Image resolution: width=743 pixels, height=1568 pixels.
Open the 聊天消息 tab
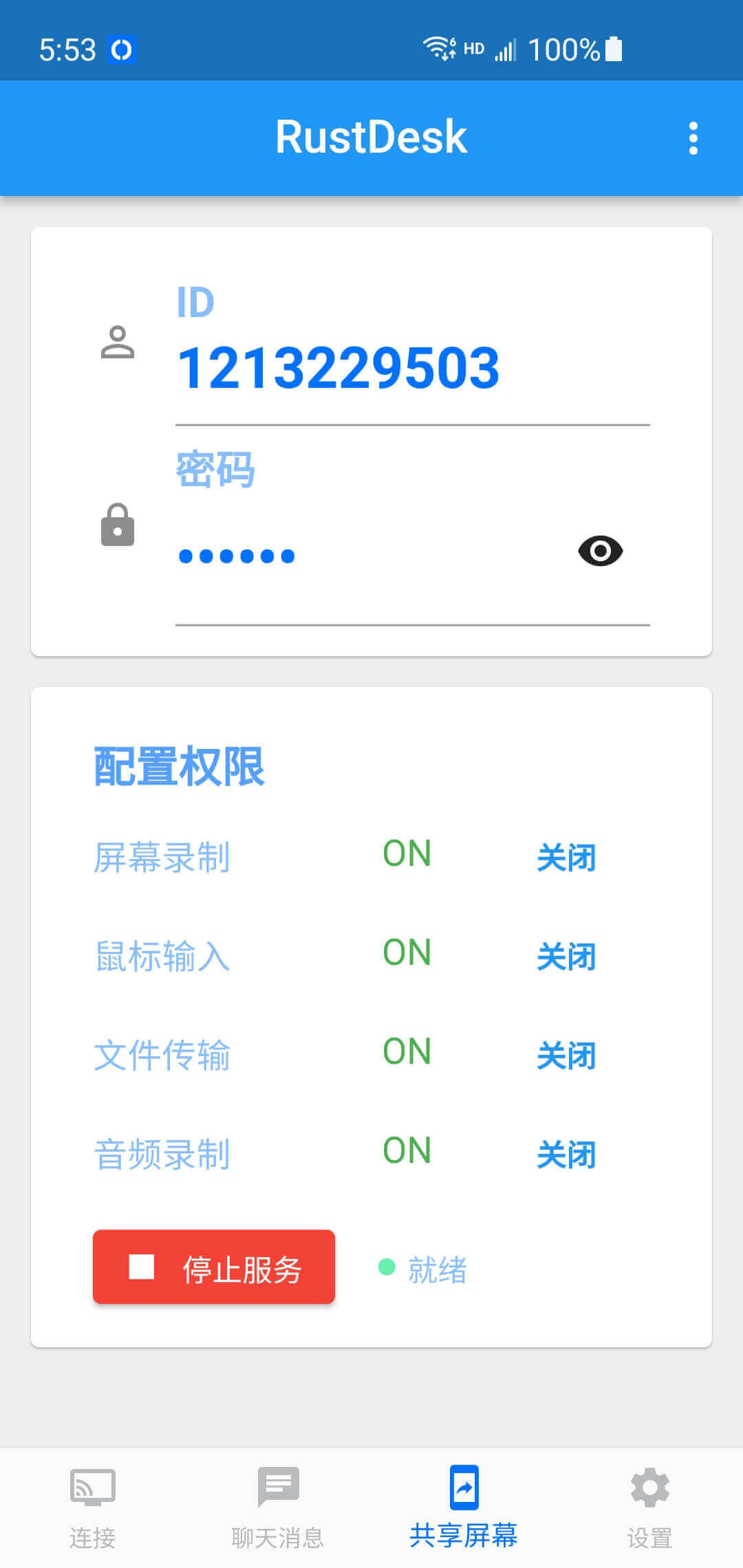pos(278,1507)
